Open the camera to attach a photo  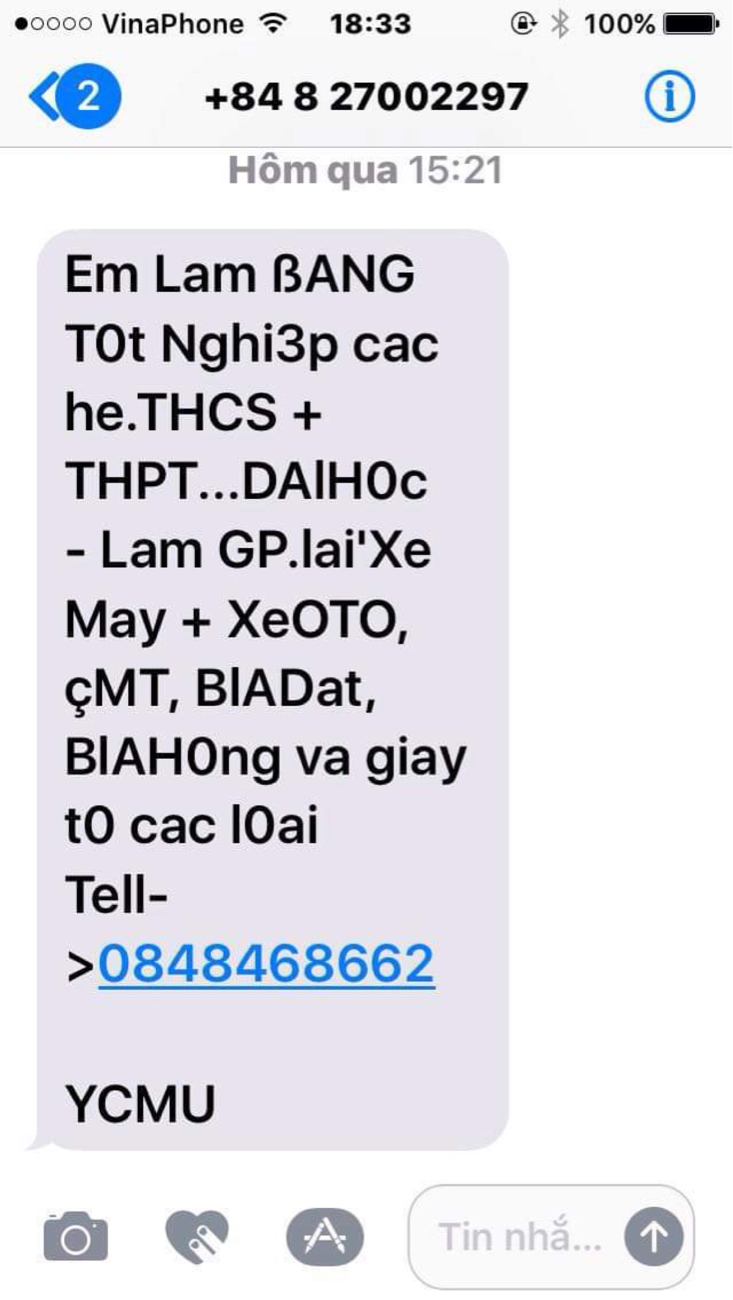coord(75,1238)
